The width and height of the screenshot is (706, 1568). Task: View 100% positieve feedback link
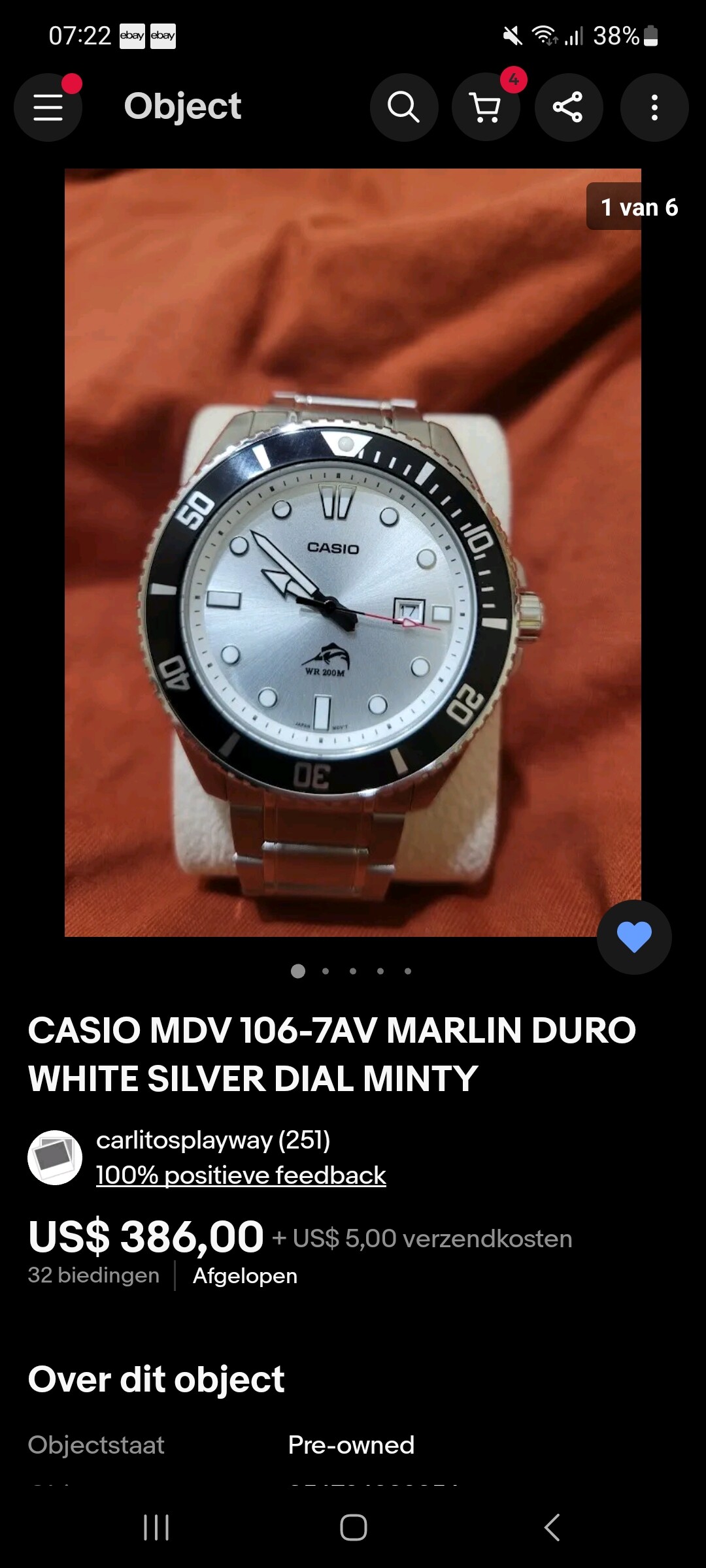tap(241, 1175)
